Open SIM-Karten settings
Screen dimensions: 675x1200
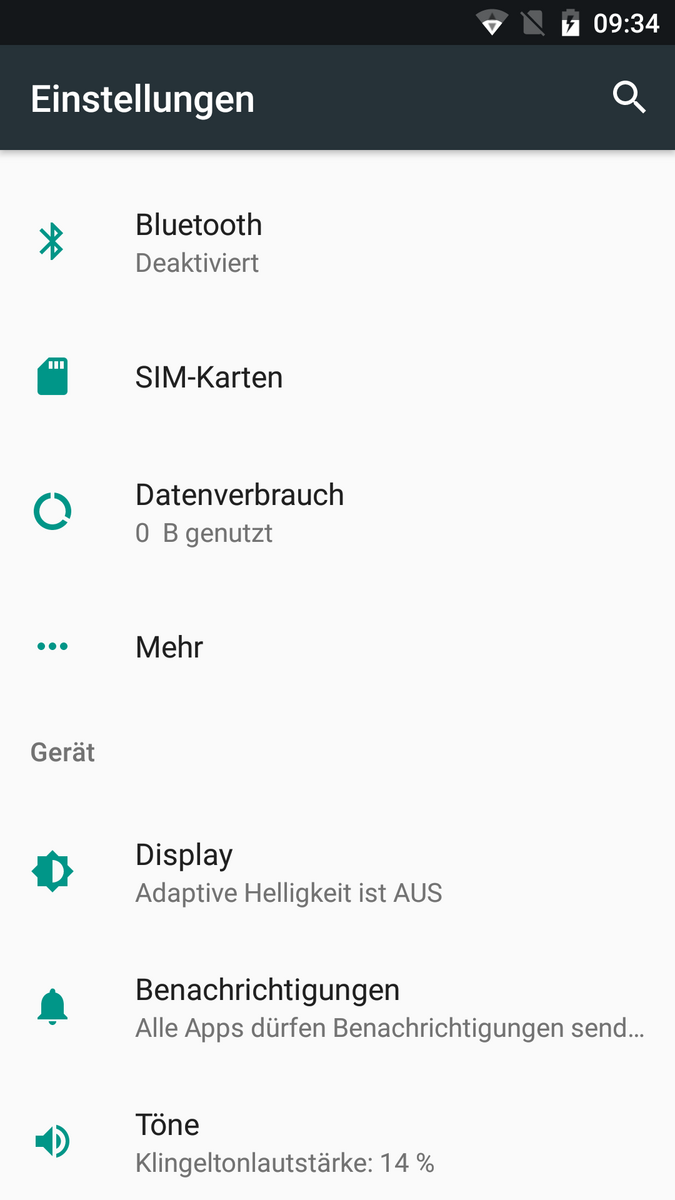pos(337,377)
